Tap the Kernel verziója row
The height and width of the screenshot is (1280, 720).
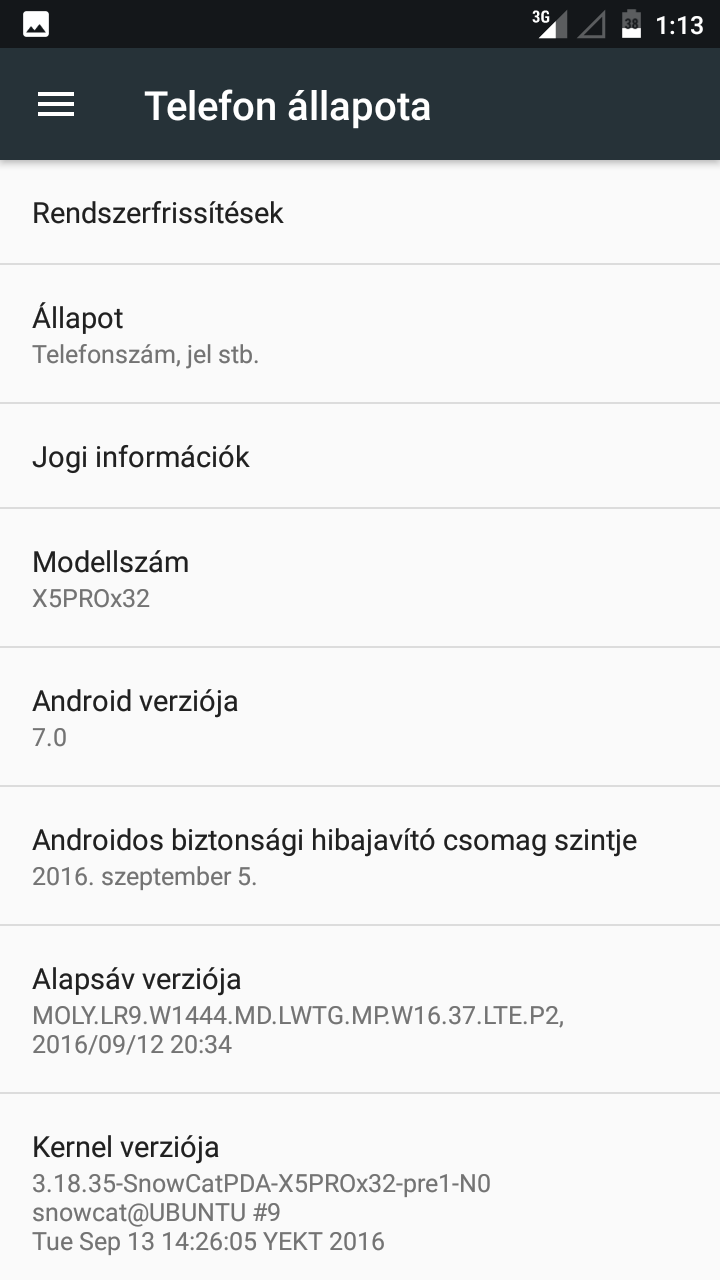click(360, 1187)
